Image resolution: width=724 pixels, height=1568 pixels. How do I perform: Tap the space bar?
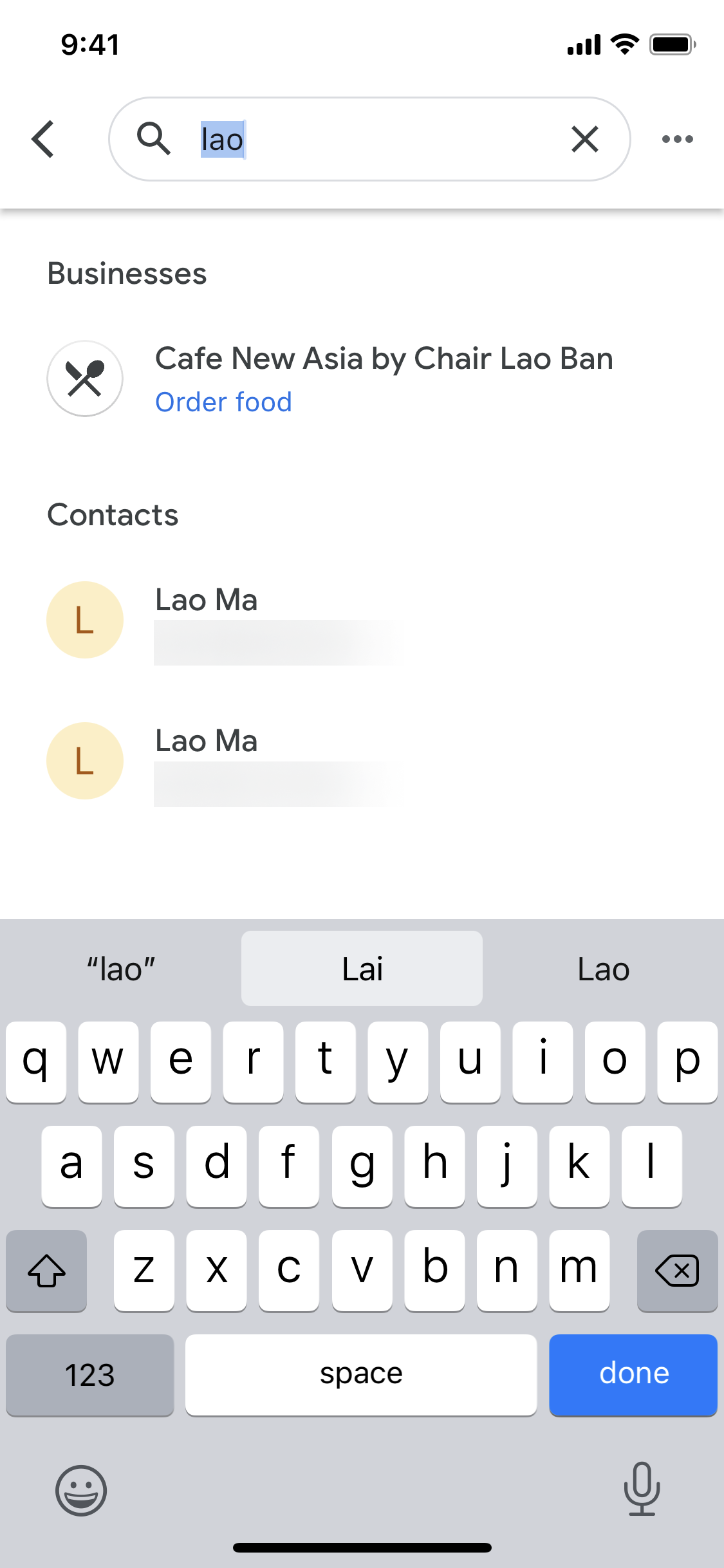point(361,1375)
